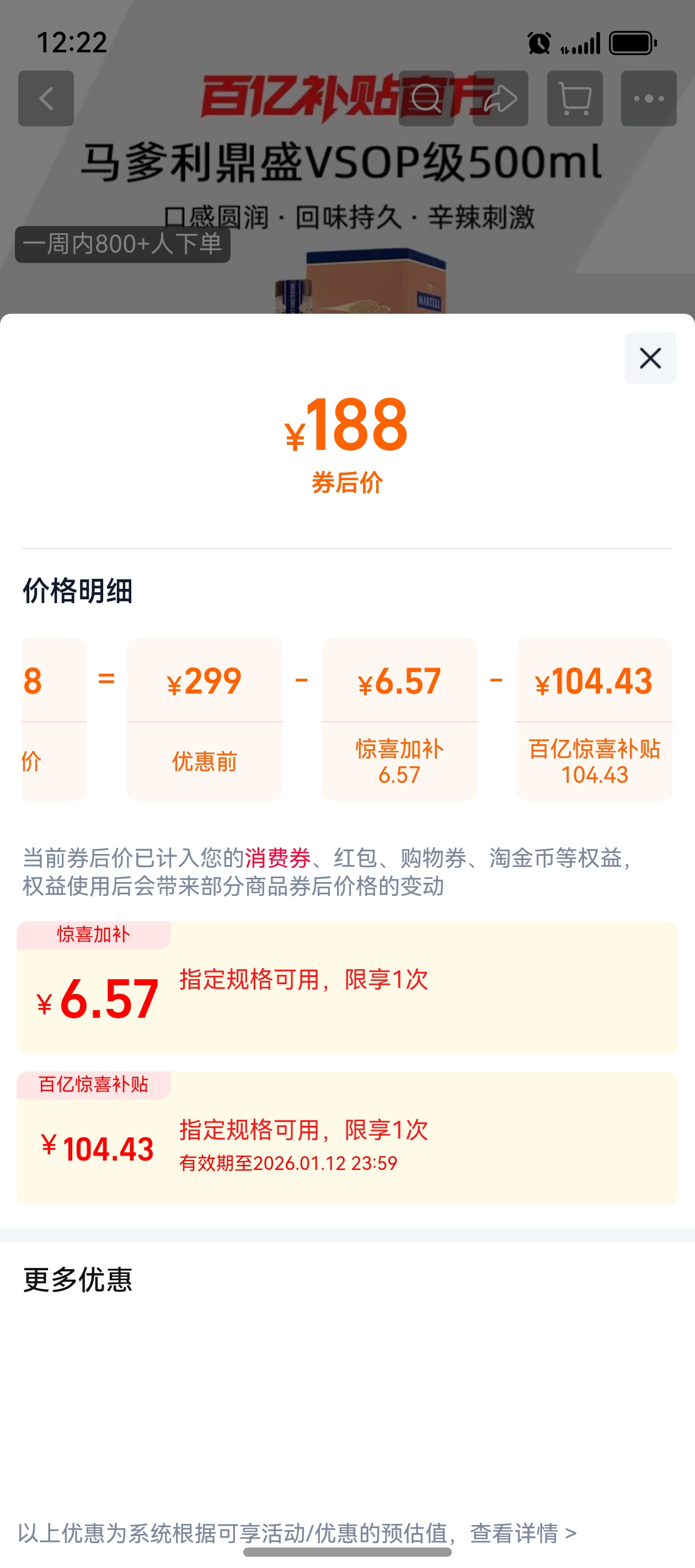Close the price detail popup
Viewport: 695px width, 1568px height.
point(650,358)
